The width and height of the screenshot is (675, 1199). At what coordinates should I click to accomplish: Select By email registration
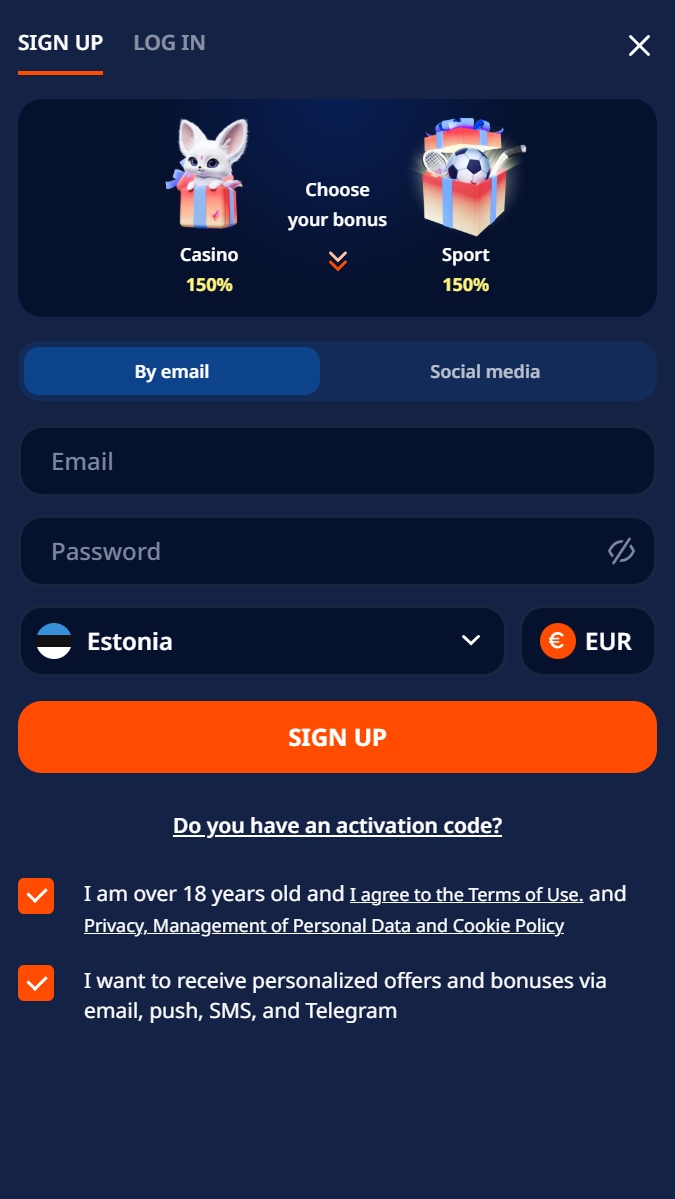click(172, 372)
